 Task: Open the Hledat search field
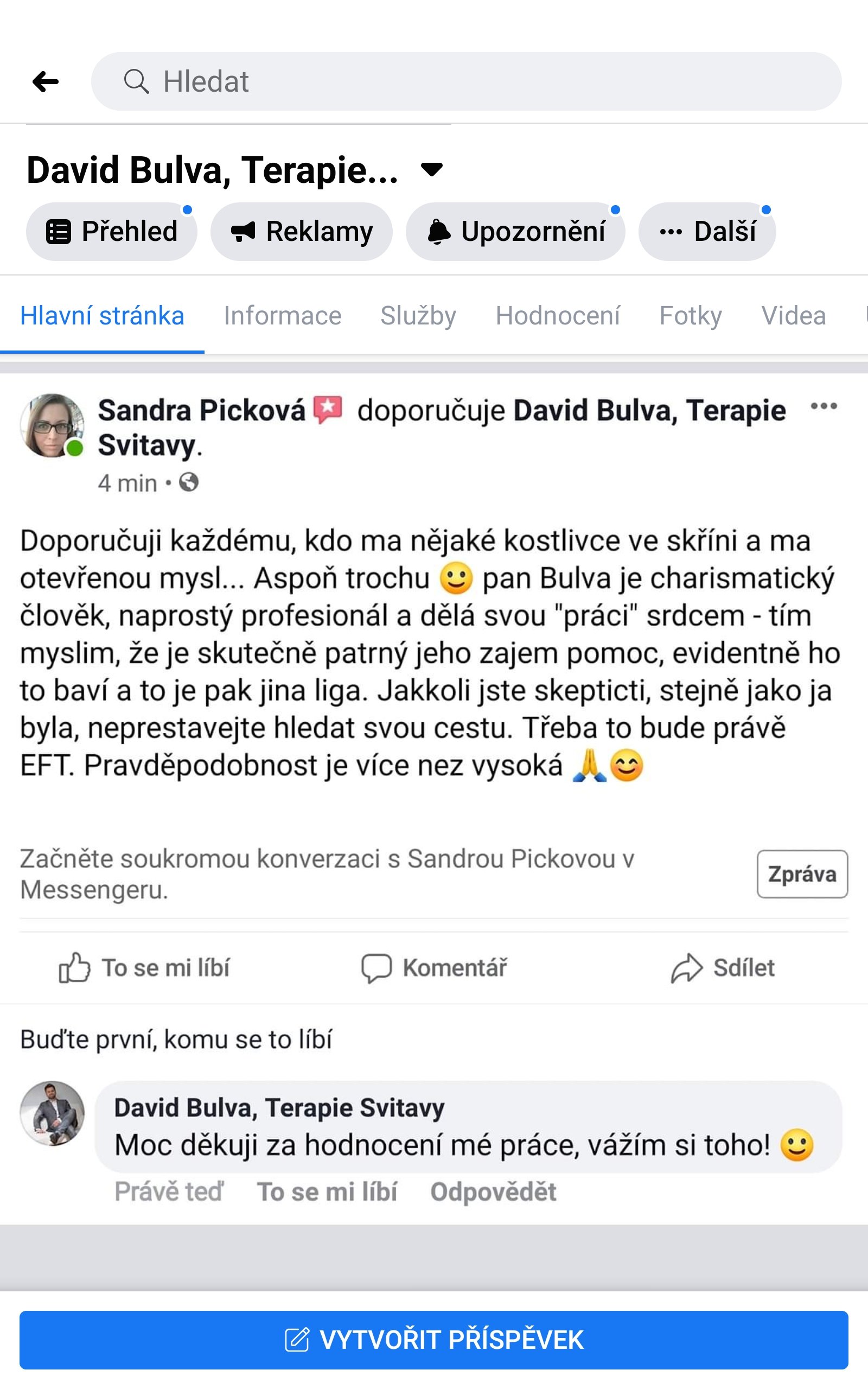click(x=466, y=81)
